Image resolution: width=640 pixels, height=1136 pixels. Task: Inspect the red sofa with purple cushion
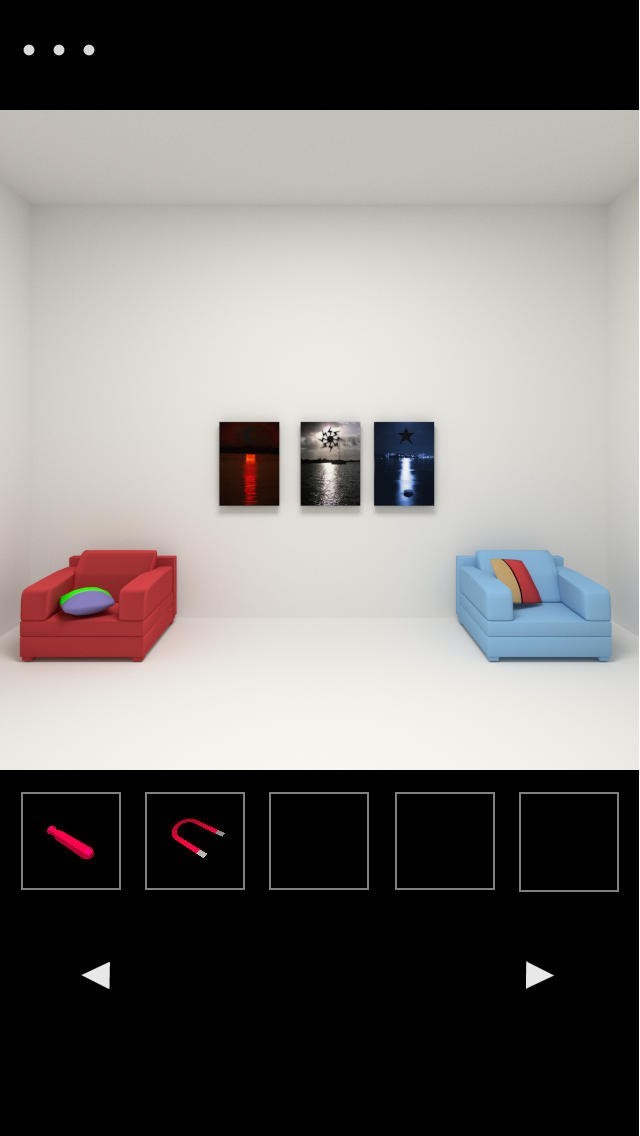(98, 606)
